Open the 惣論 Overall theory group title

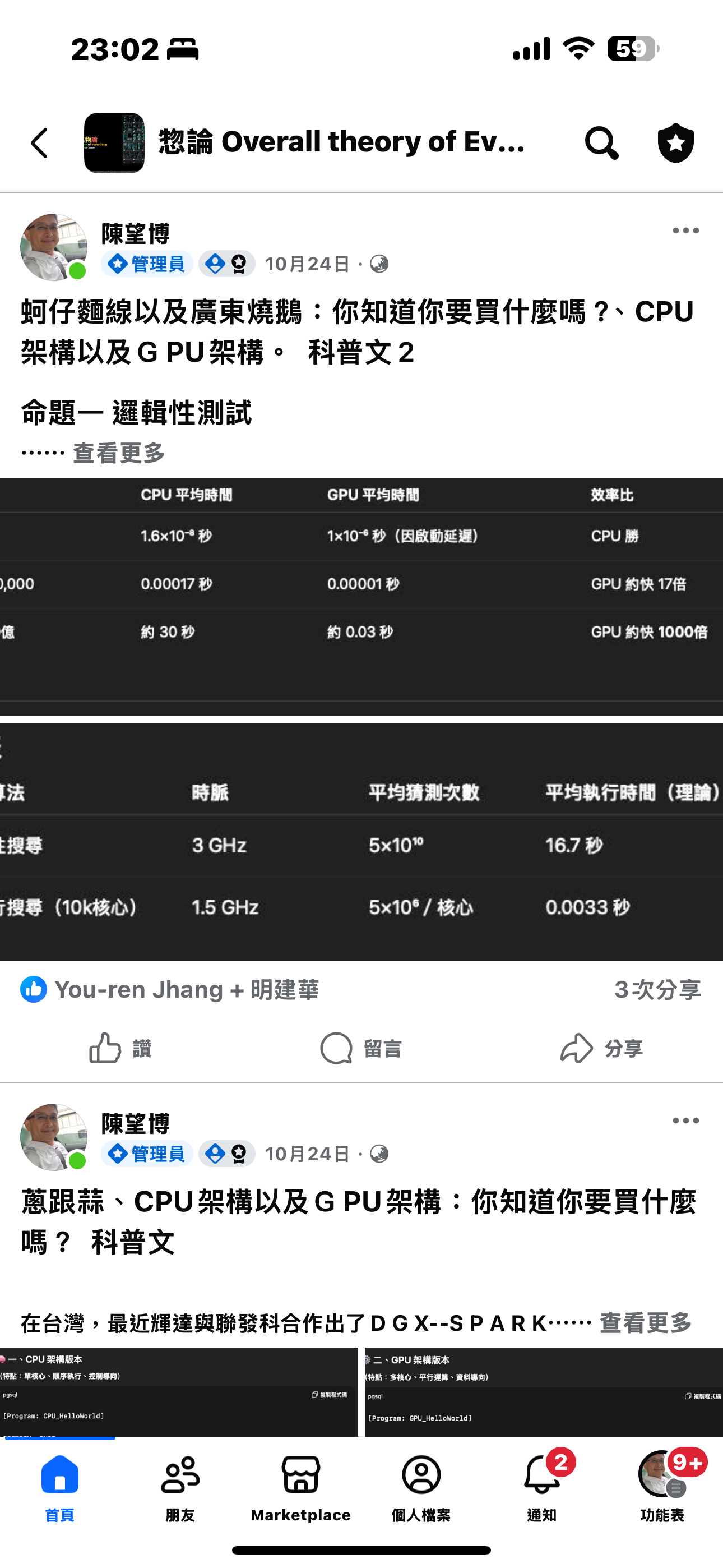[x=341, y=142]
